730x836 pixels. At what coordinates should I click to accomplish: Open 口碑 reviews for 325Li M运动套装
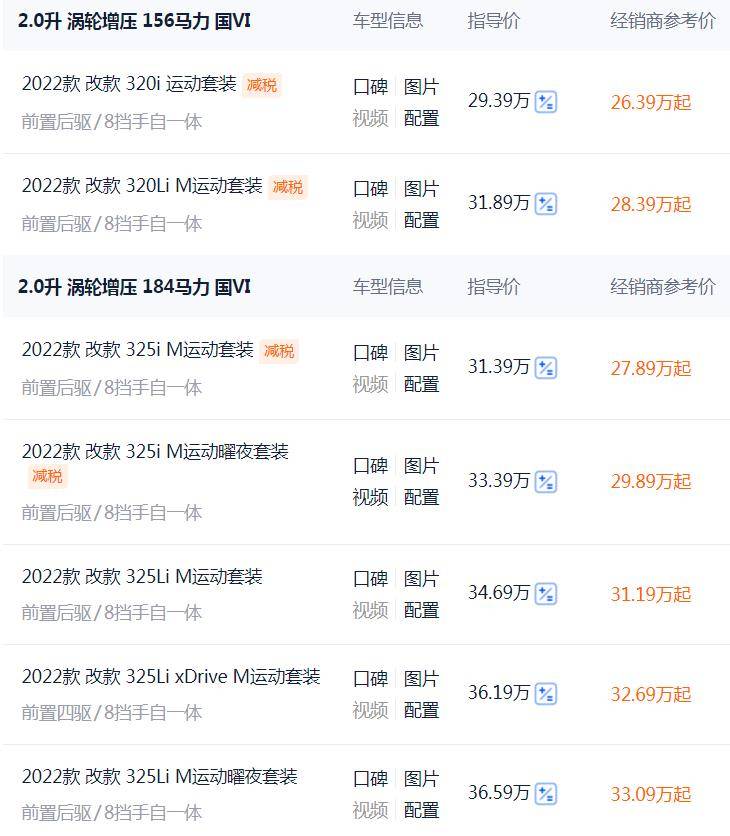[x=370, y=579]
